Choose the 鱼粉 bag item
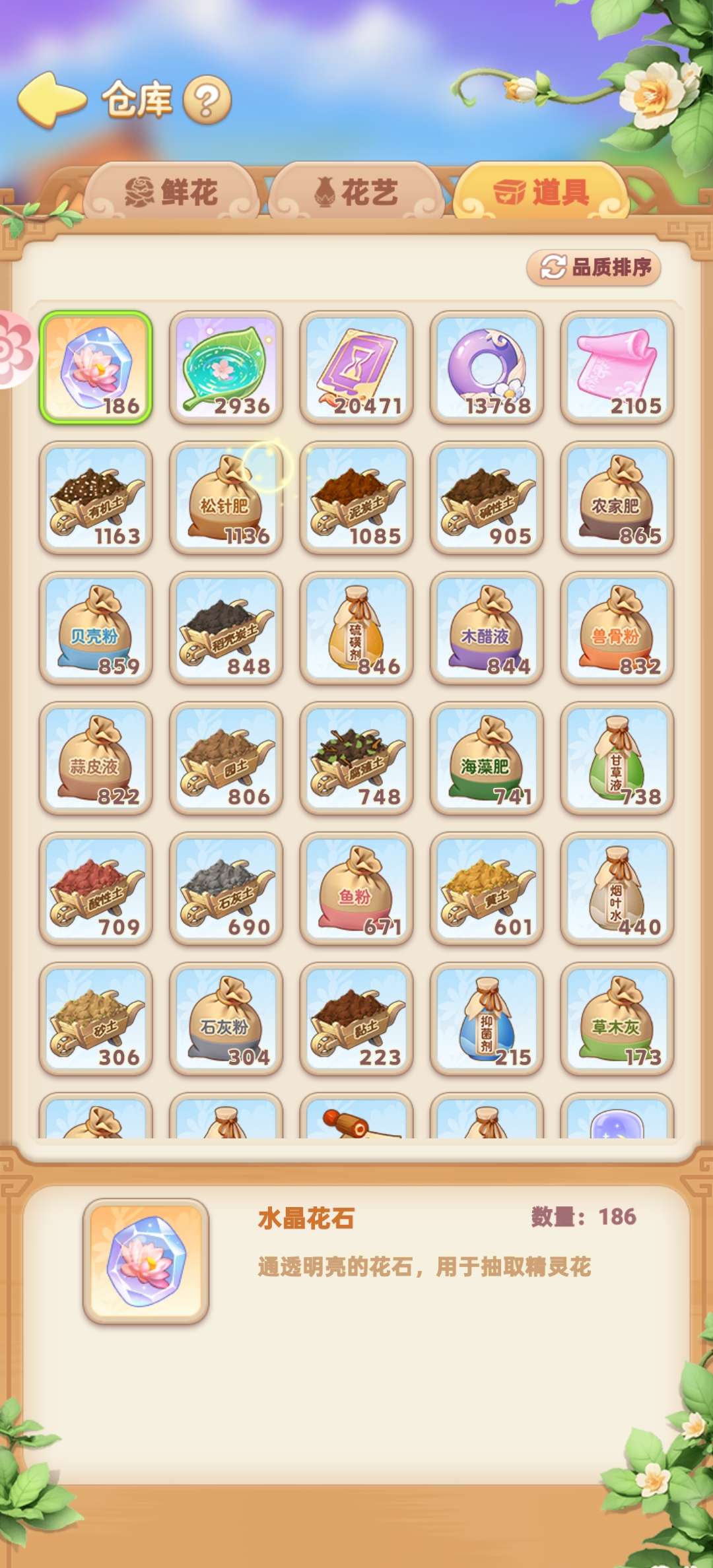Screen dimensions: 713x1568 (x=356, y=888)
